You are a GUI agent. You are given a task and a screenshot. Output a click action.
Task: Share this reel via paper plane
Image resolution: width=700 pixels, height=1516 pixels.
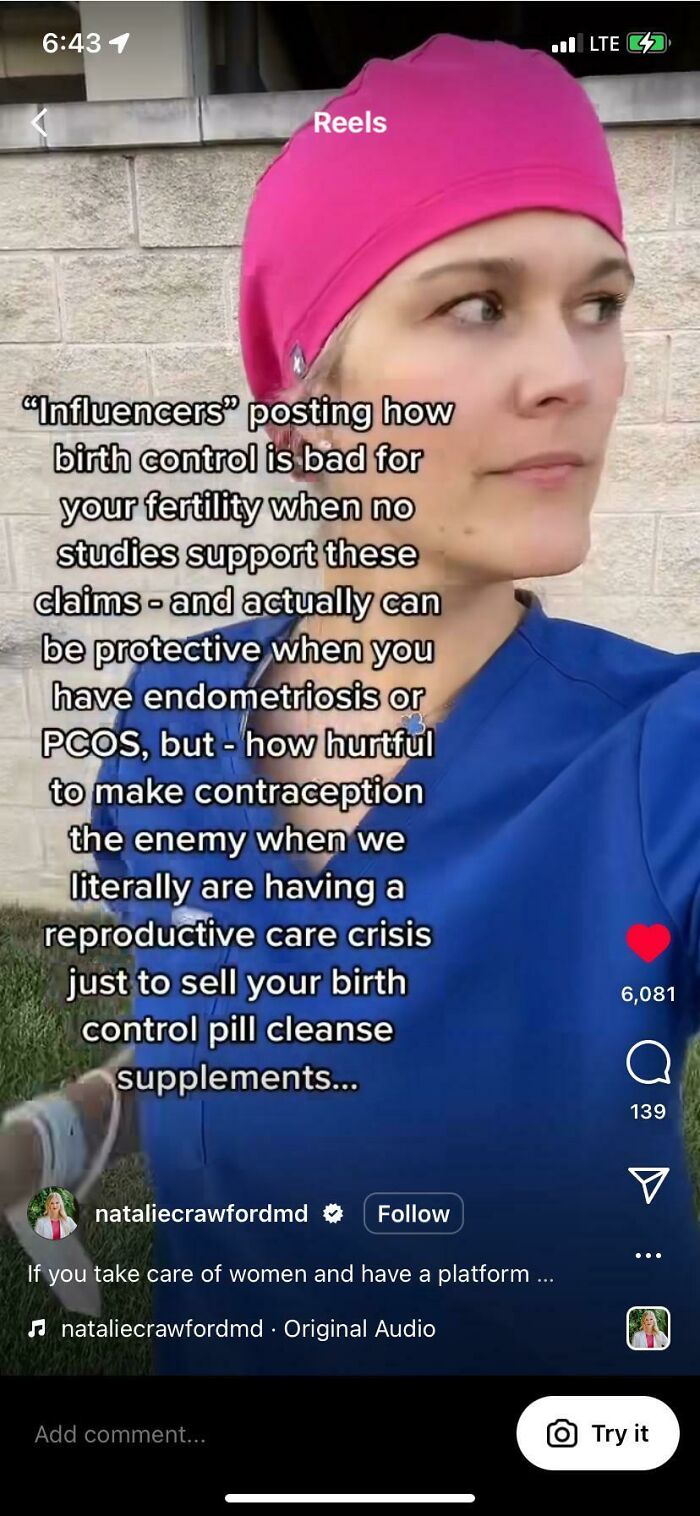pos(648,1185)
